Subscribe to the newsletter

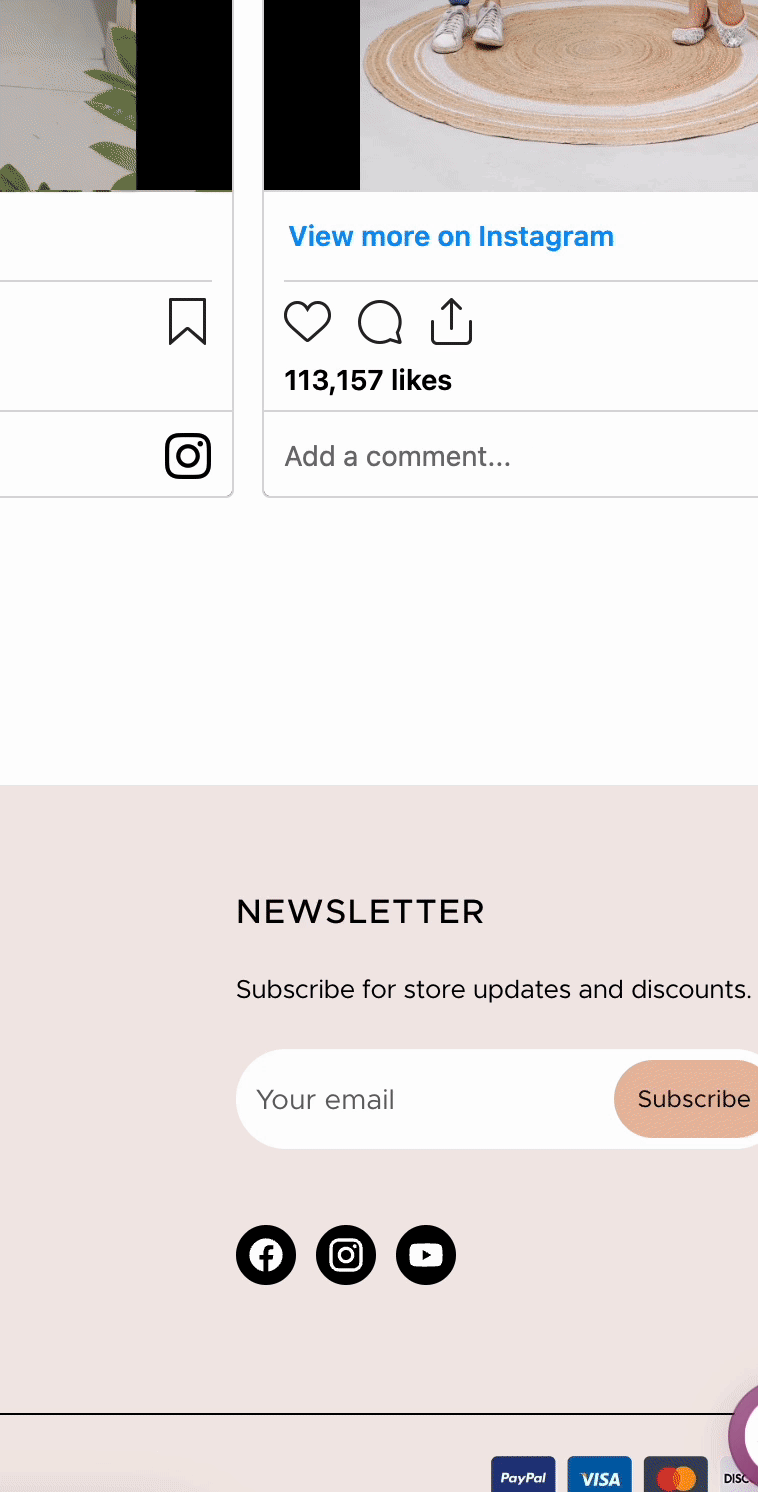pos(692,1099)
